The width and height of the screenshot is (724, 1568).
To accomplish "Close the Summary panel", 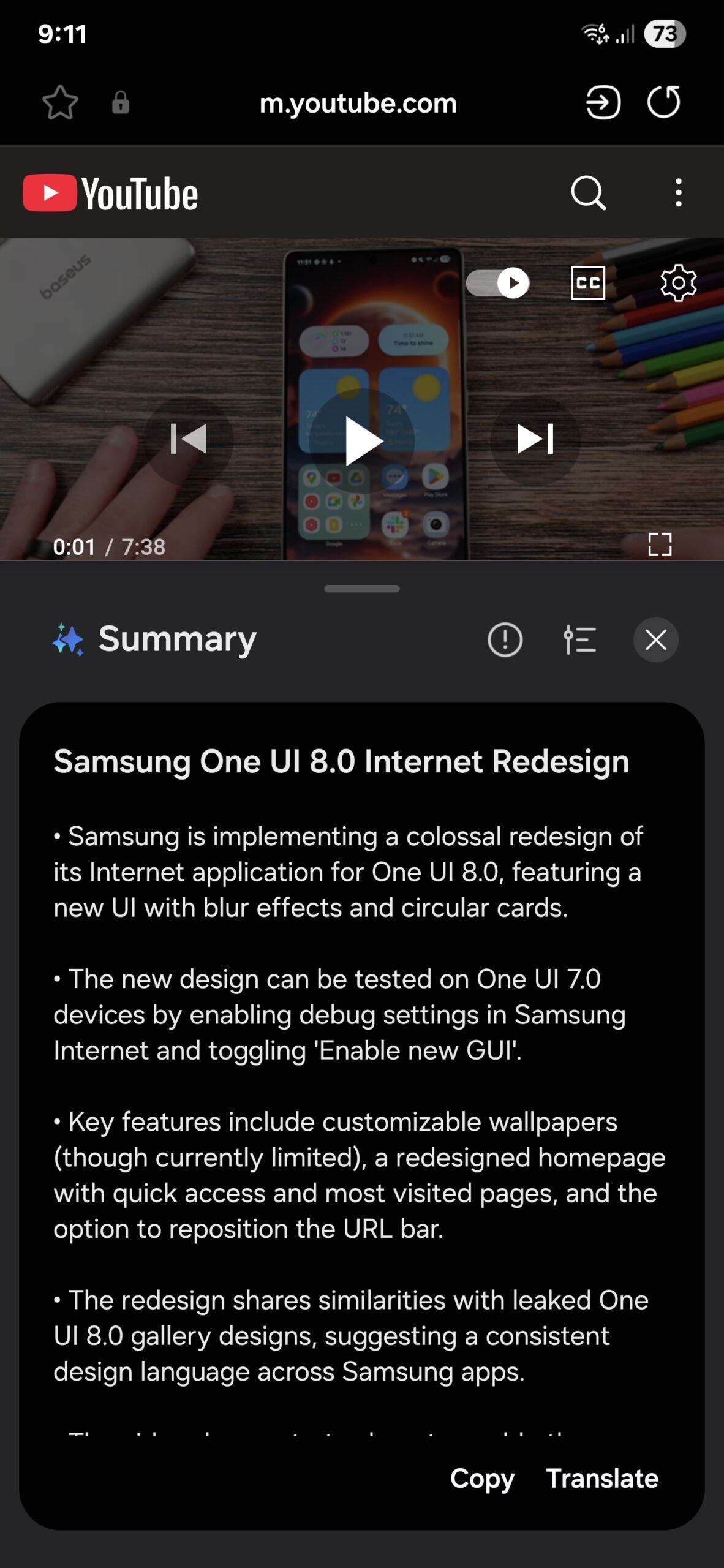I will tap(655, 640).
